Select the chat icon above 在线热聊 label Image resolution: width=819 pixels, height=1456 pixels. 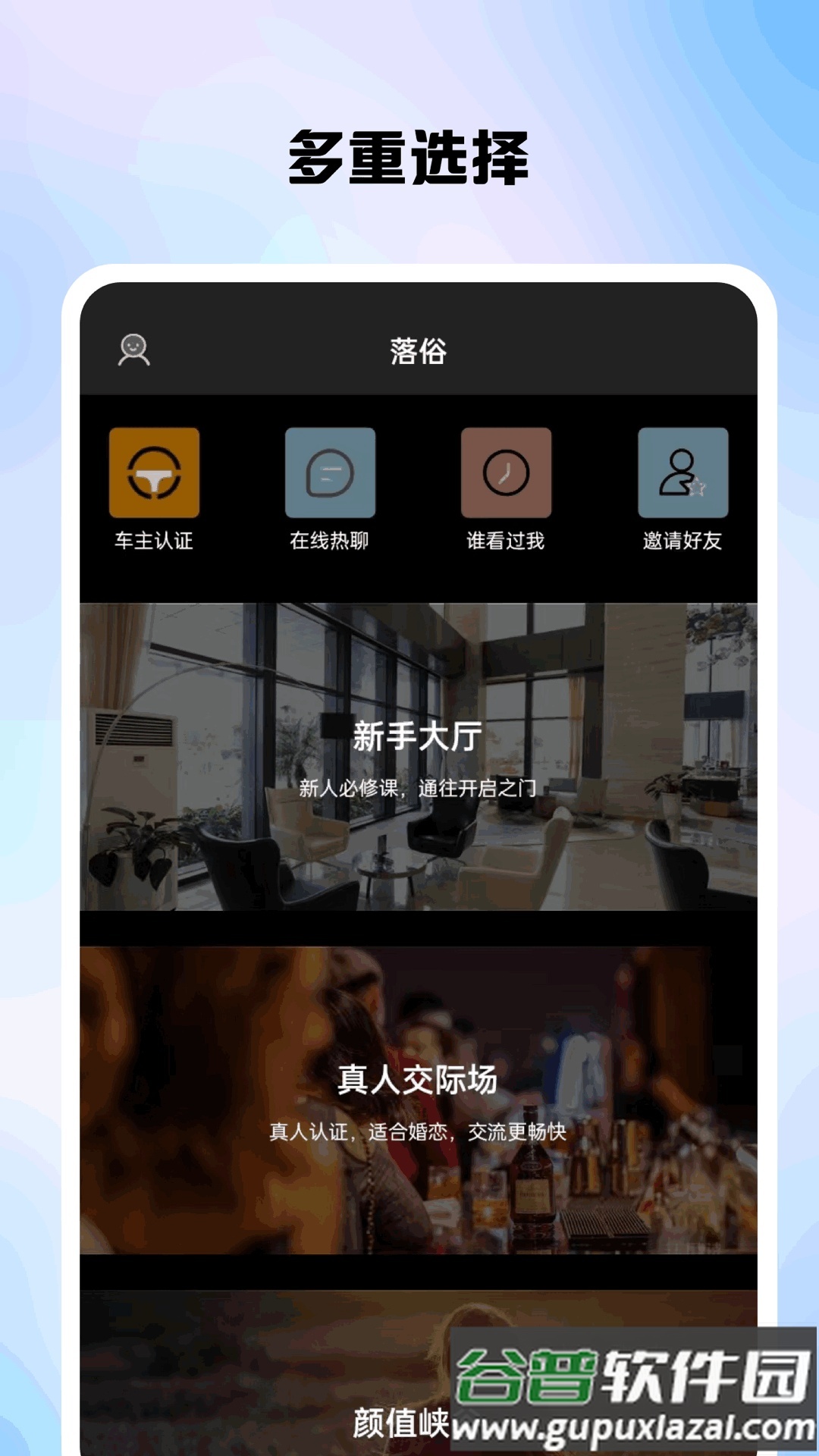click(x=330, y=472)
